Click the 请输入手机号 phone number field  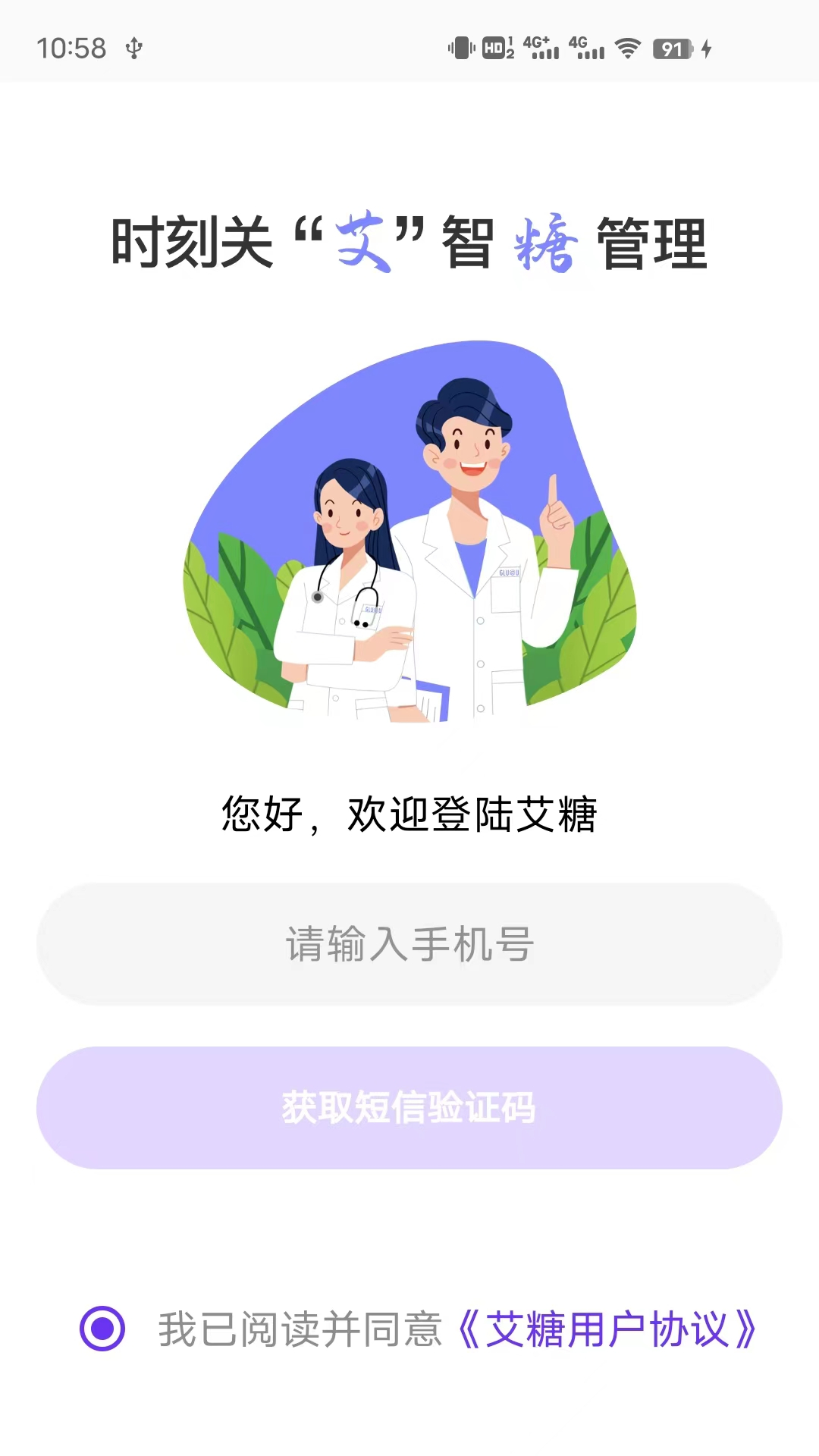[x=409, y=943]
